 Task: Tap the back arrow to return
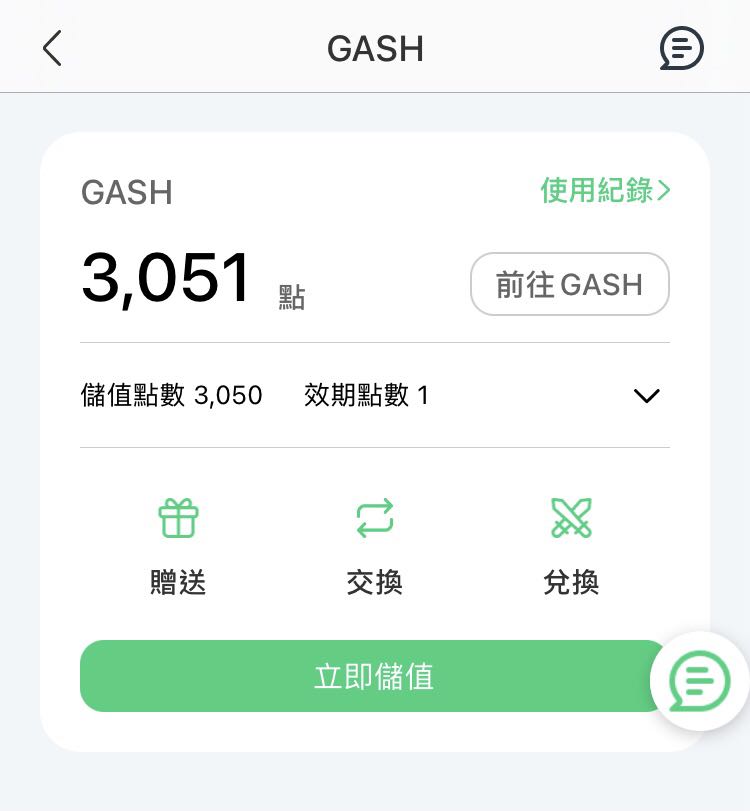click(52, 47)
